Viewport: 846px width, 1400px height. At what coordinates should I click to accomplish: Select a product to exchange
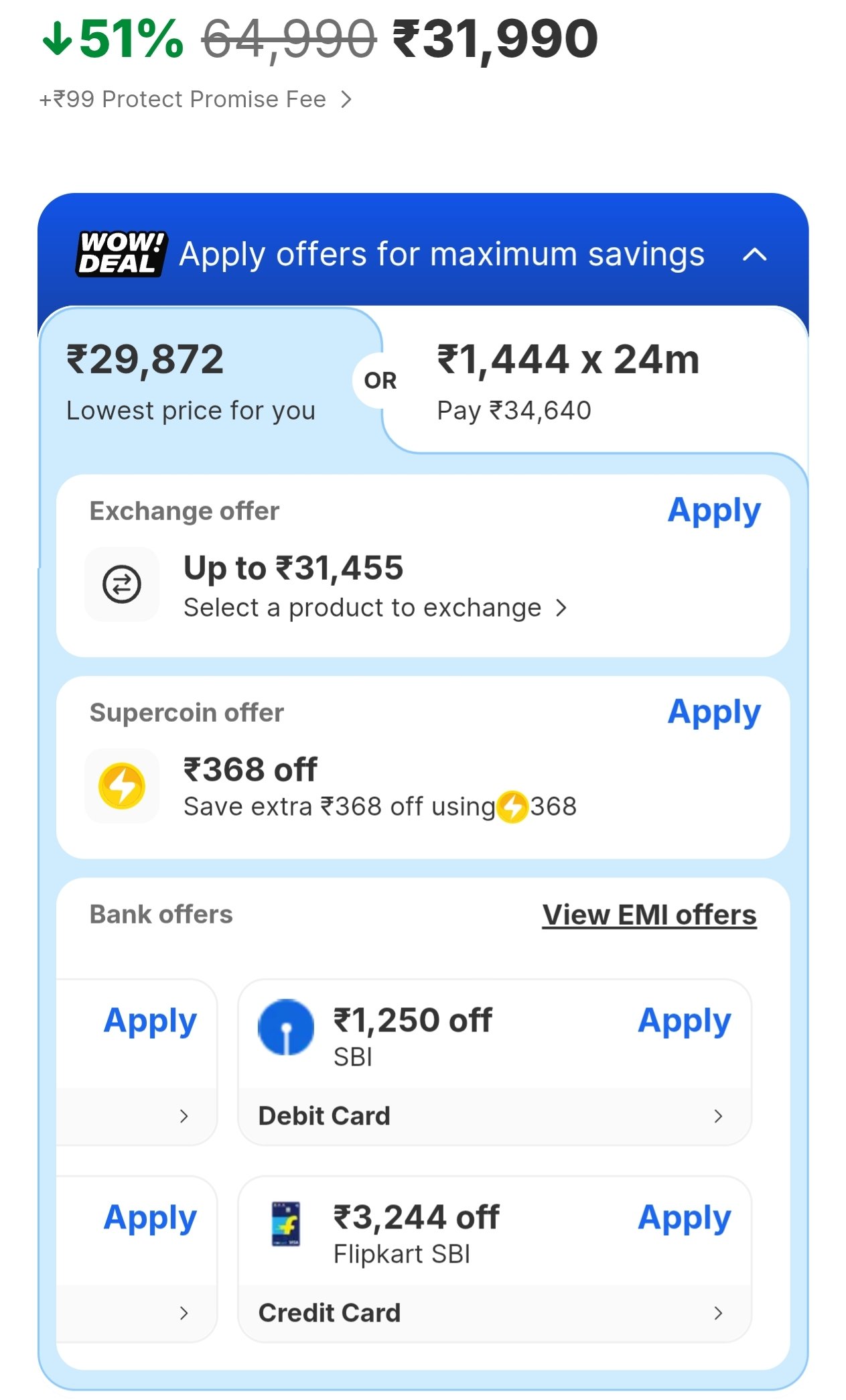click(375, 608)
